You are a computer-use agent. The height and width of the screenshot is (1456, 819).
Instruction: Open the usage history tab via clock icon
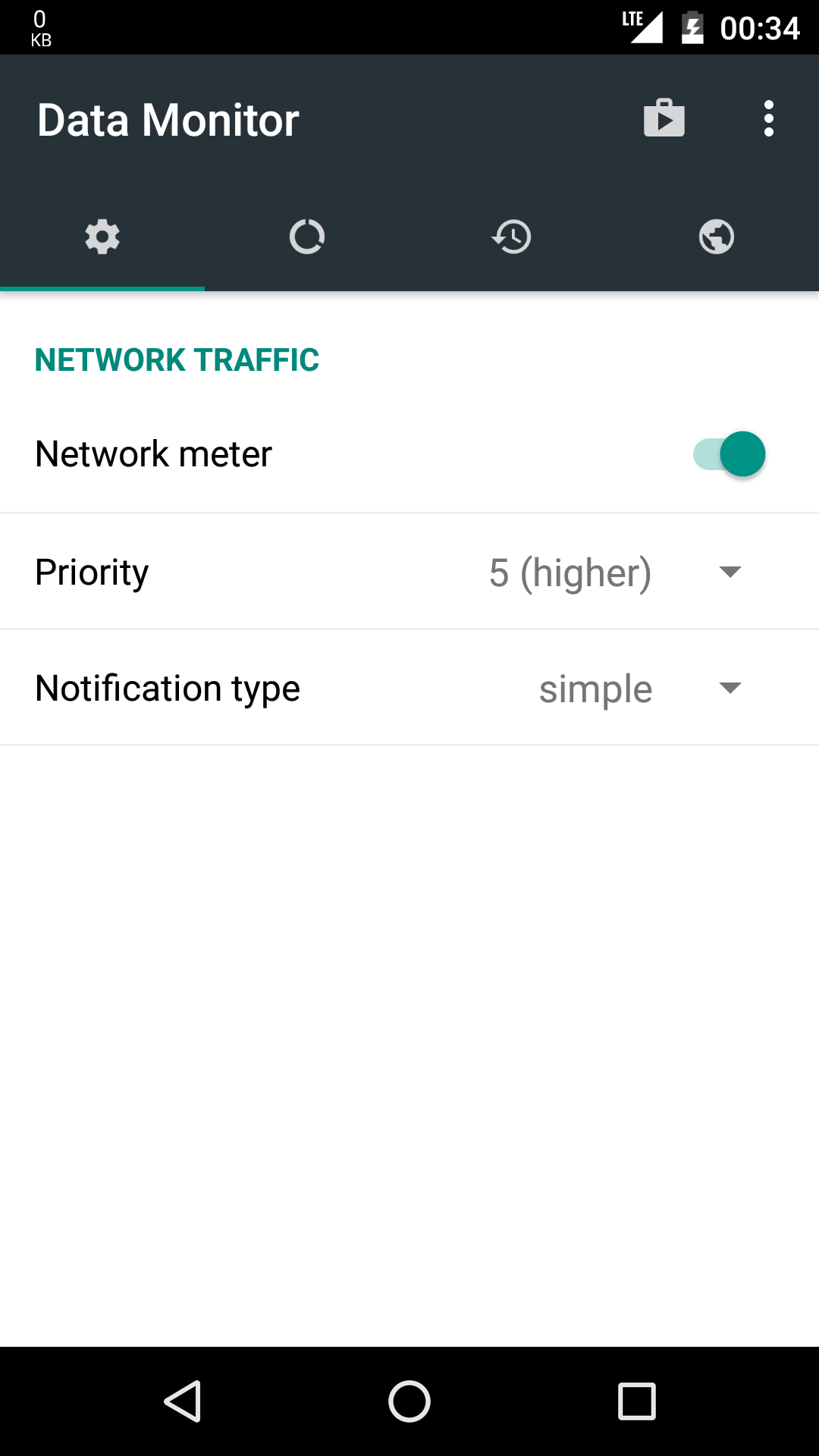[x=512, y=237]
